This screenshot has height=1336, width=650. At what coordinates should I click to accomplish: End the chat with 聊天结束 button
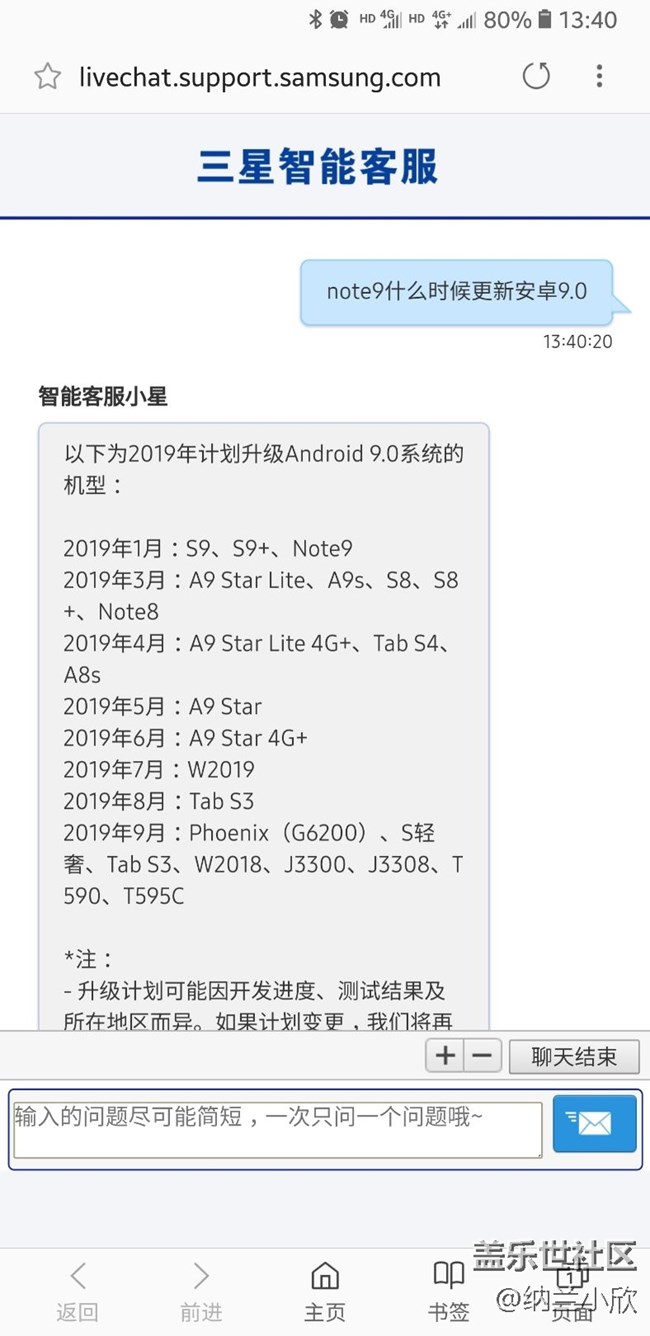[x=573, y=1057]
